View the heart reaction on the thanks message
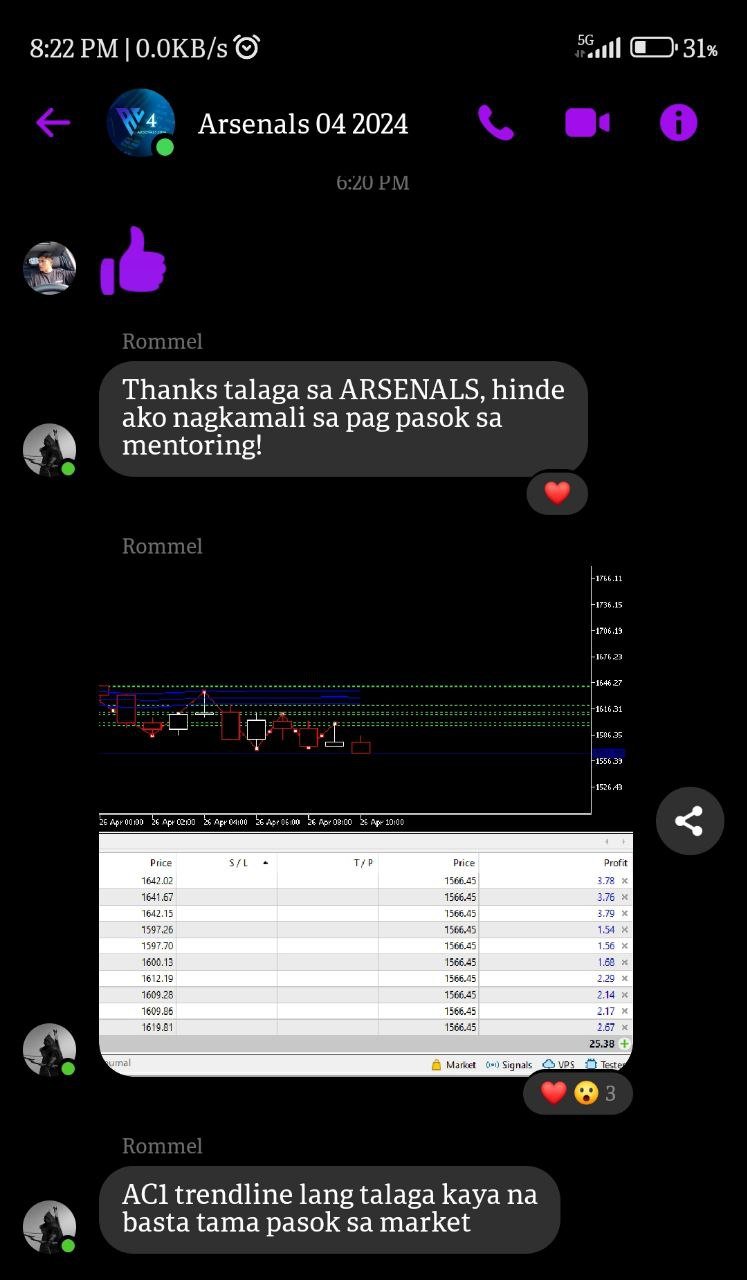 pyautogui.click(x=557, y=493)
